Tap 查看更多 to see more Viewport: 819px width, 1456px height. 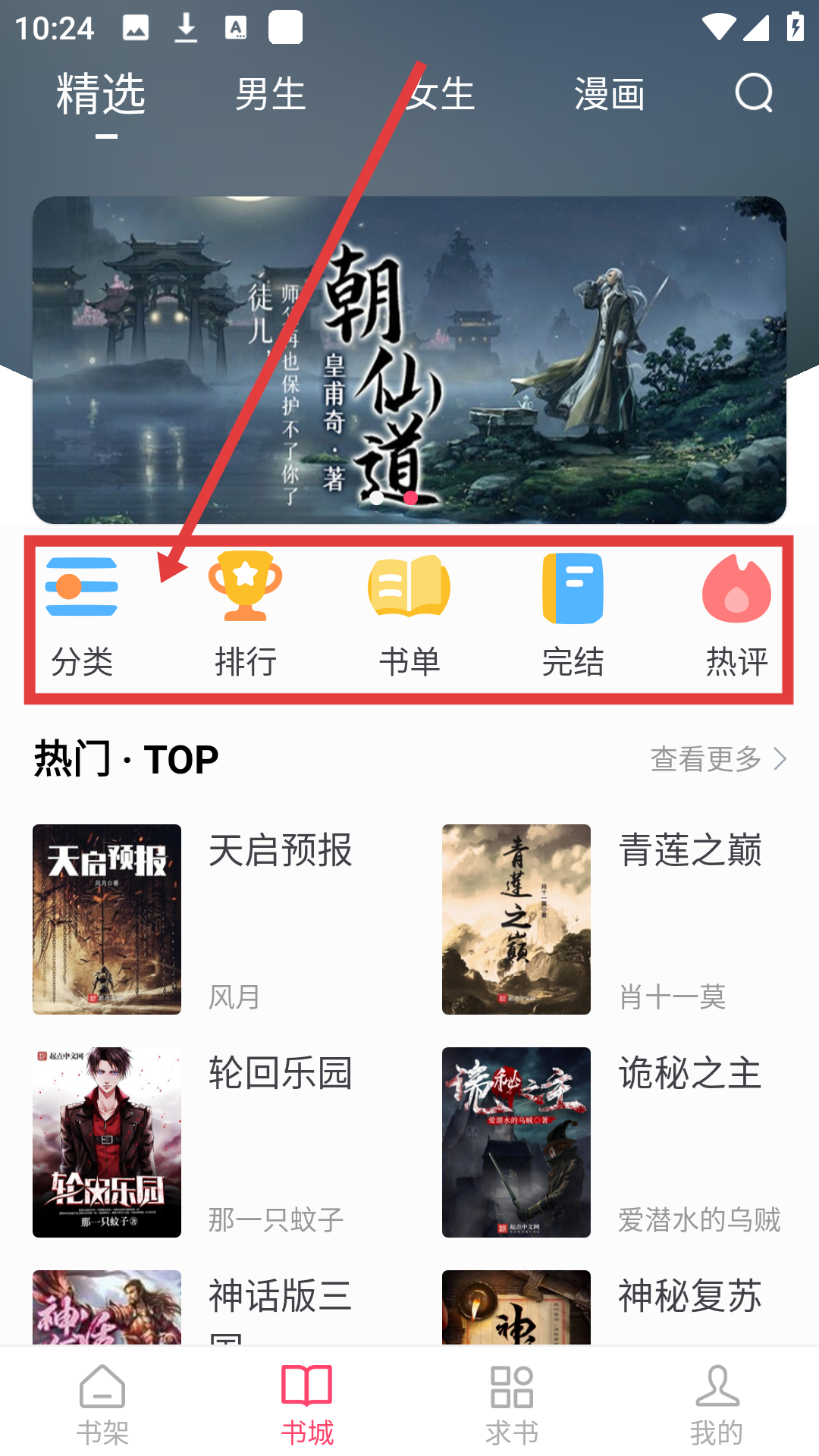pos(718,759)
